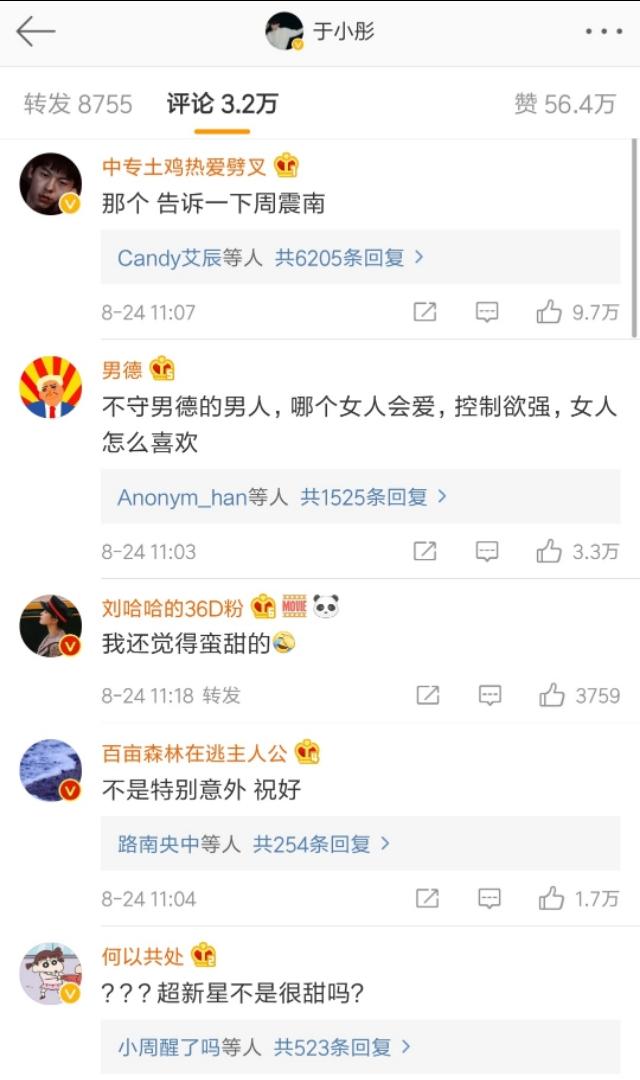Repost the comment by 中专土鸡热爱劈叉
Image resolution: width=640 pixels, height=1080 pixels.
tap(425, 312)
